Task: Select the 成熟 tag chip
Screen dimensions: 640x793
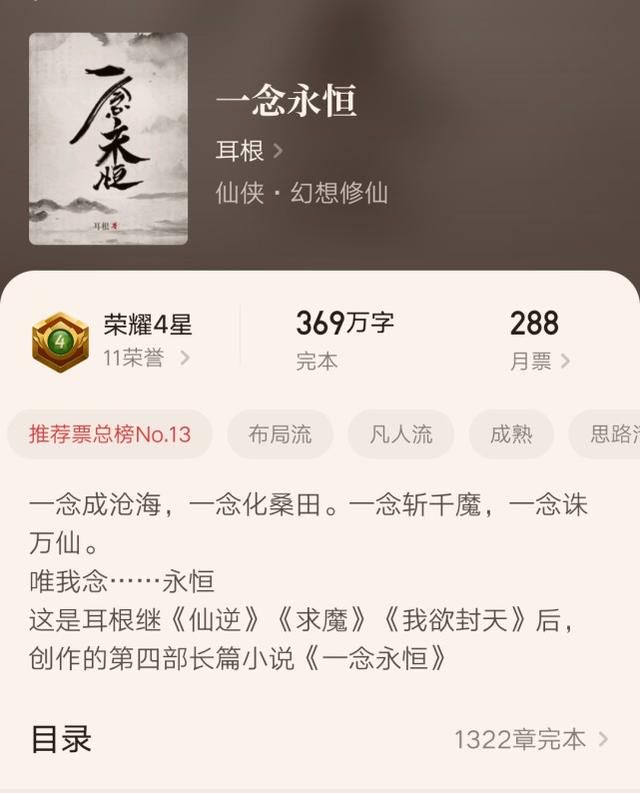Action: click(x=510, y=434)
